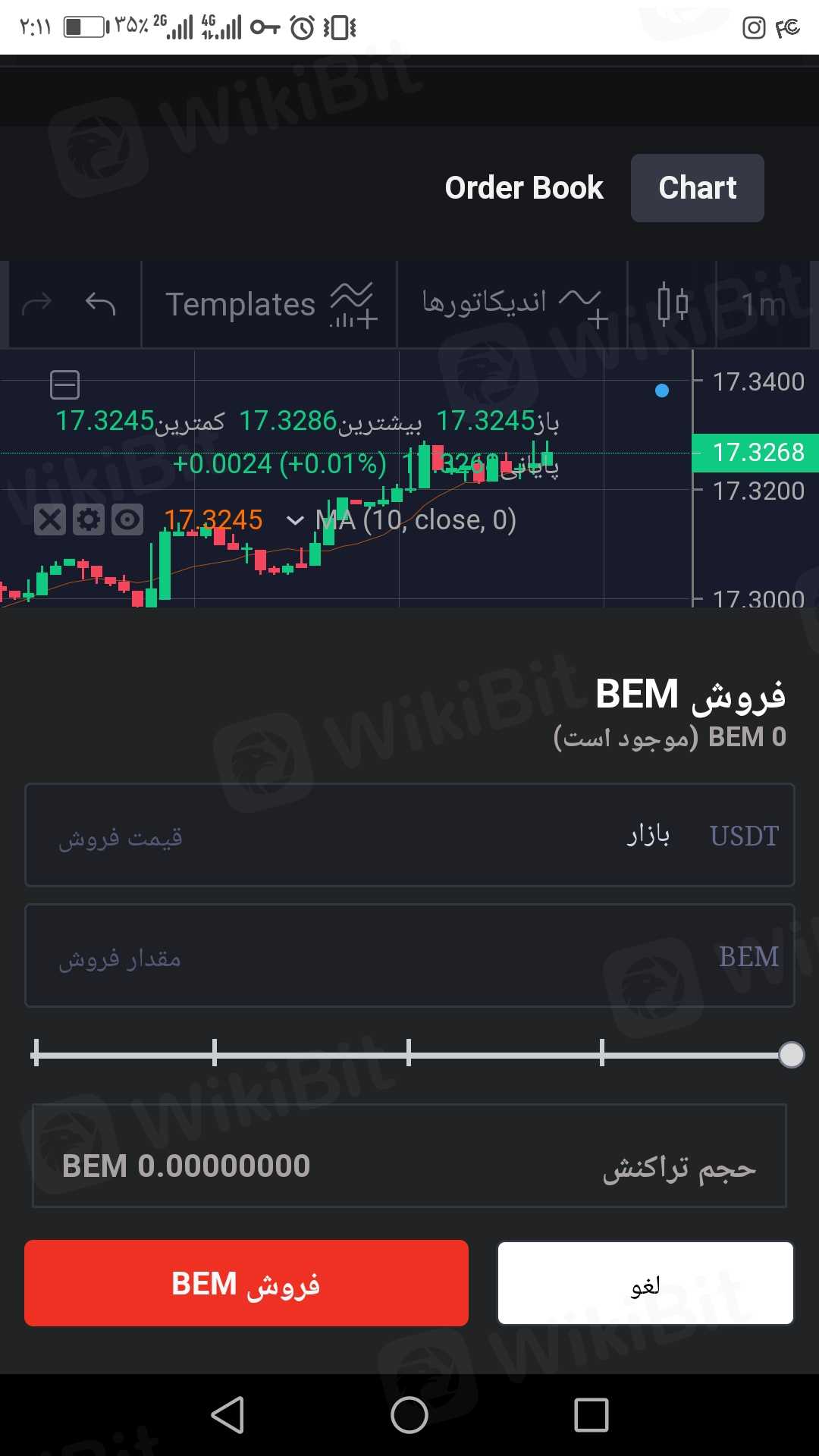819x1456 pixels.
Task: Tap the amount percentage slider handle
Action: click(791, 1055)
